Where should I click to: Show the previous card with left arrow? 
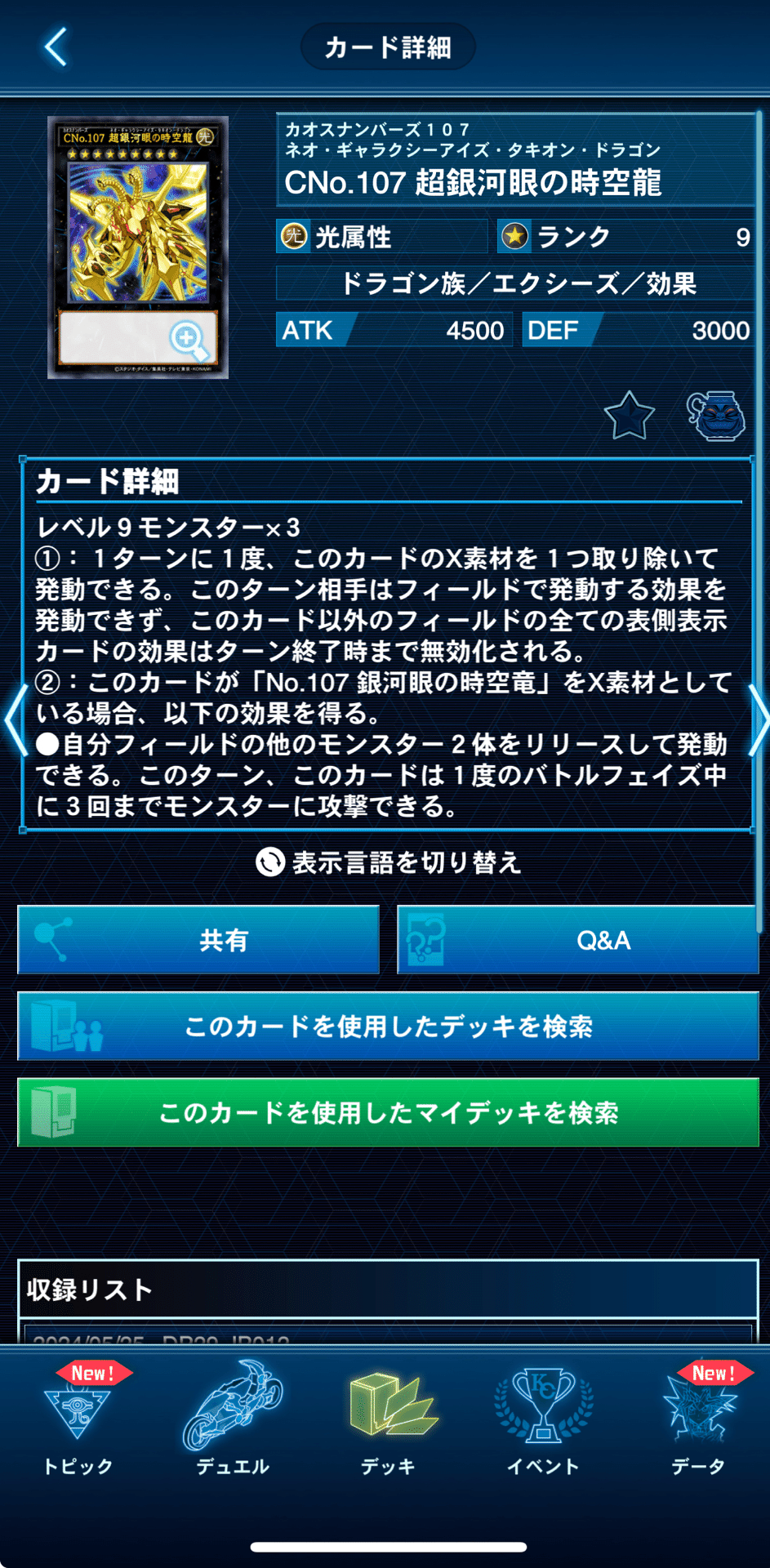point(15,720)
